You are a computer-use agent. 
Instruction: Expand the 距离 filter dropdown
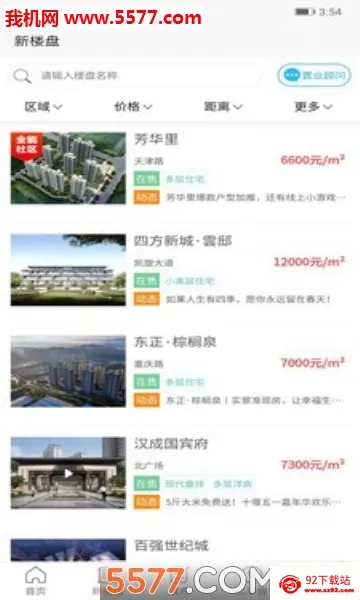[x=223, y=106]
